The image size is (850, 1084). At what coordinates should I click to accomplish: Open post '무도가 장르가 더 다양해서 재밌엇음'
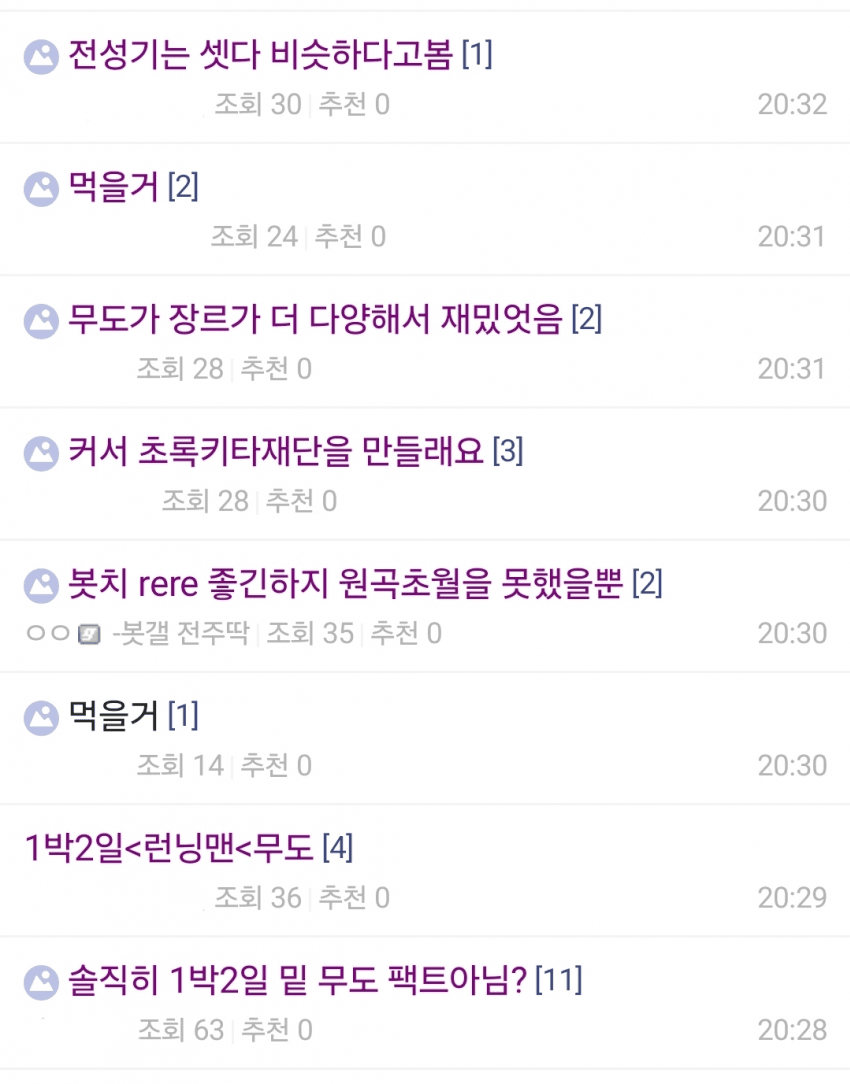[x=315, y=320]
